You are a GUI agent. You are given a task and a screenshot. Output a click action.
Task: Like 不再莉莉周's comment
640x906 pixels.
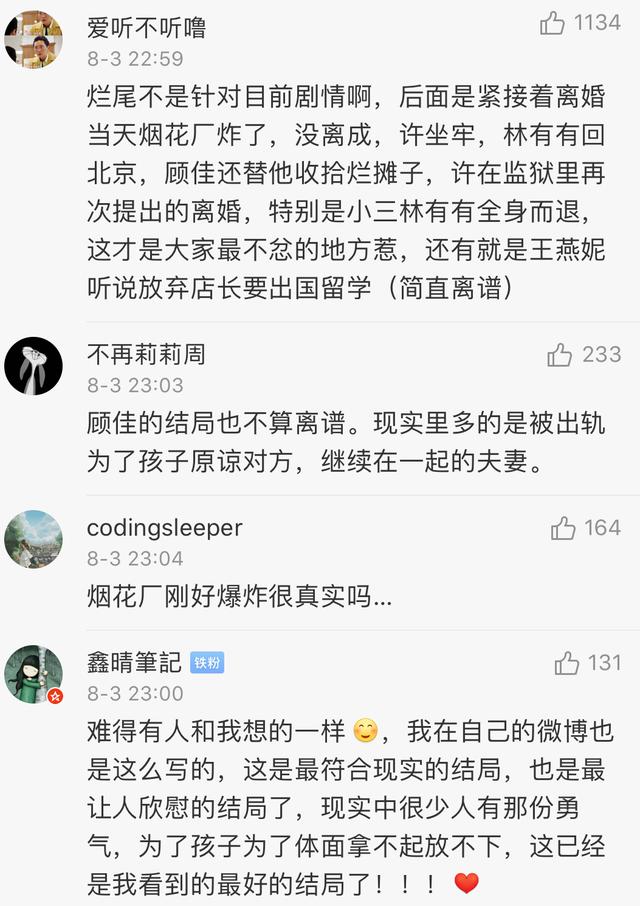pyautogui.click(x=560, y=355)
